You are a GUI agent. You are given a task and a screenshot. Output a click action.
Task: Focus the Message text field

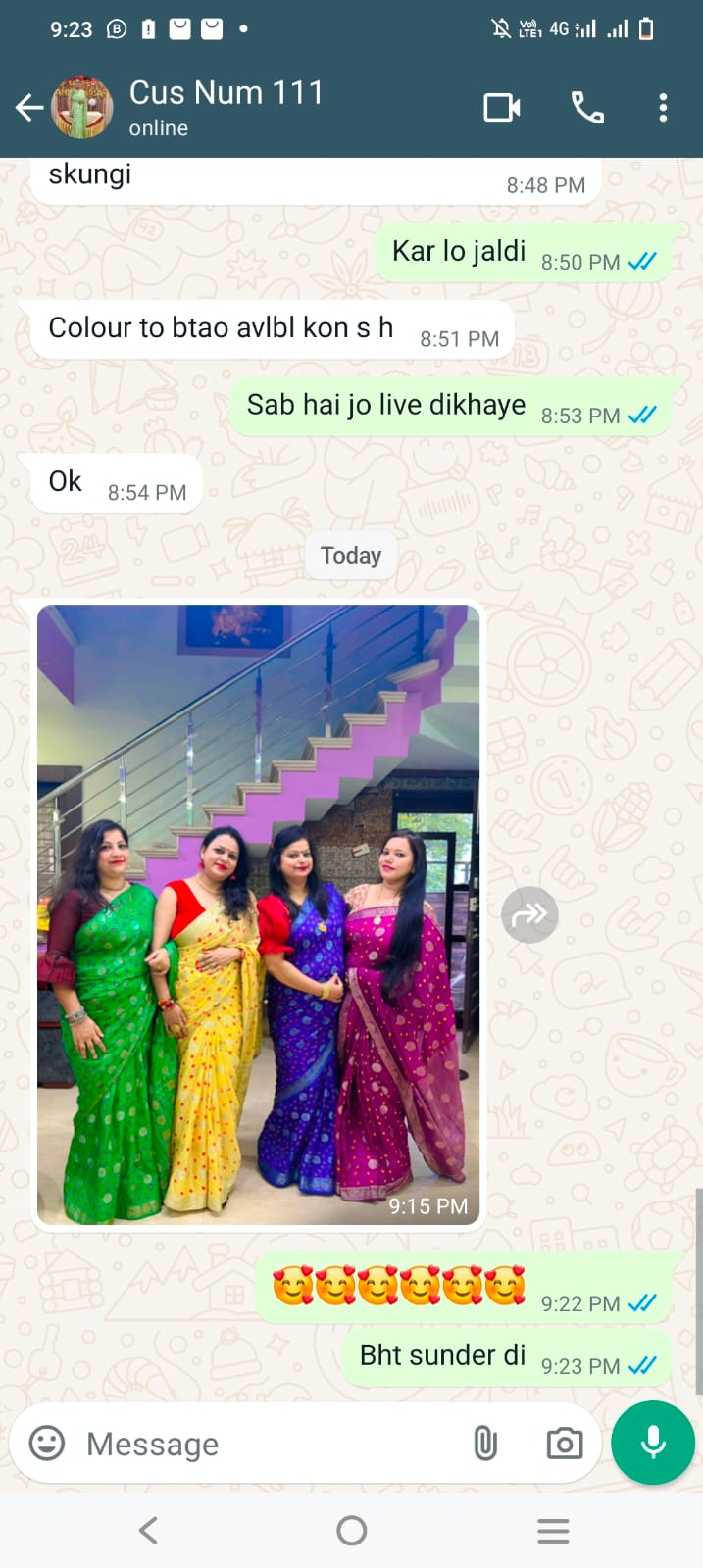(x=265, y=1444)
